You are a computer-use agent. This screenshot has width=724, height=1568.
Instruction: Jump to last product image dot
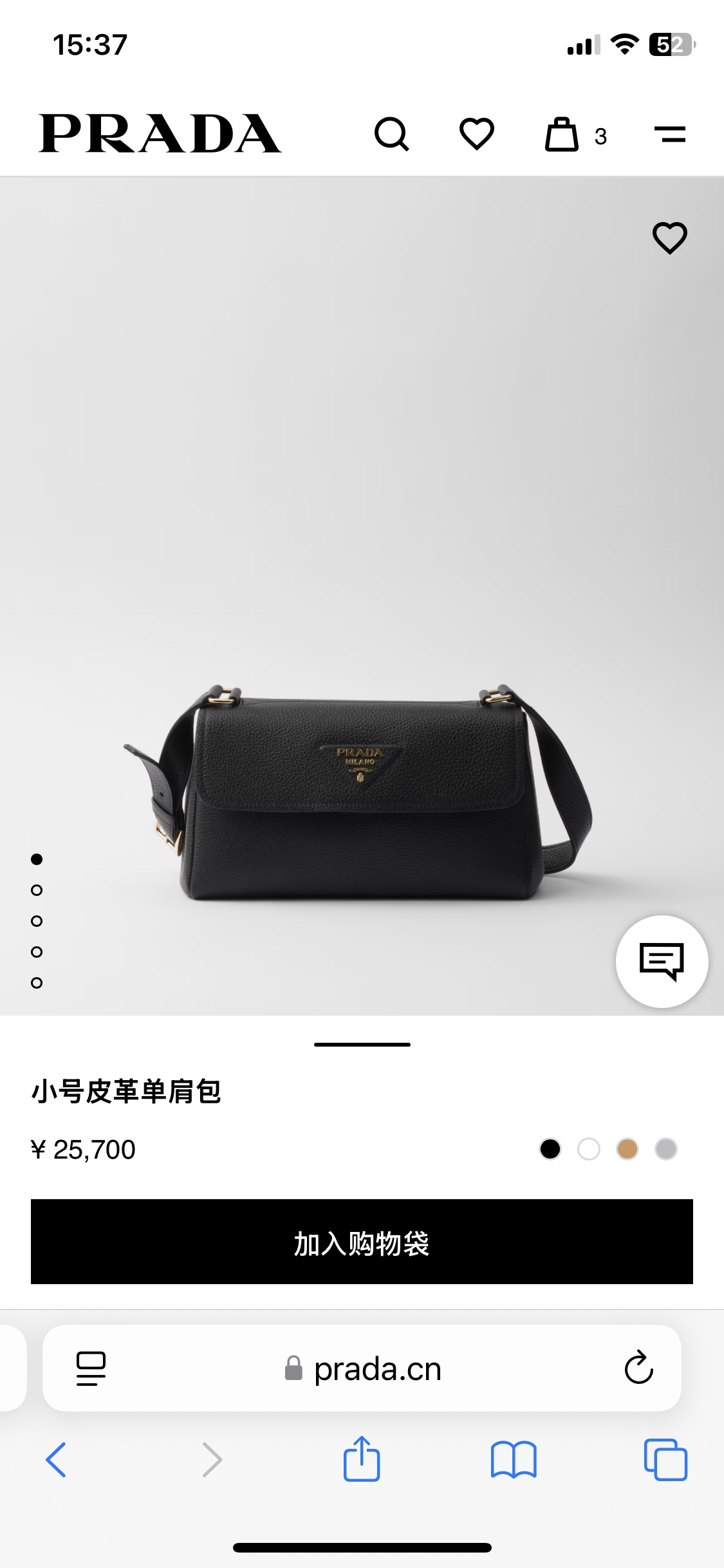tap(37, 983)
